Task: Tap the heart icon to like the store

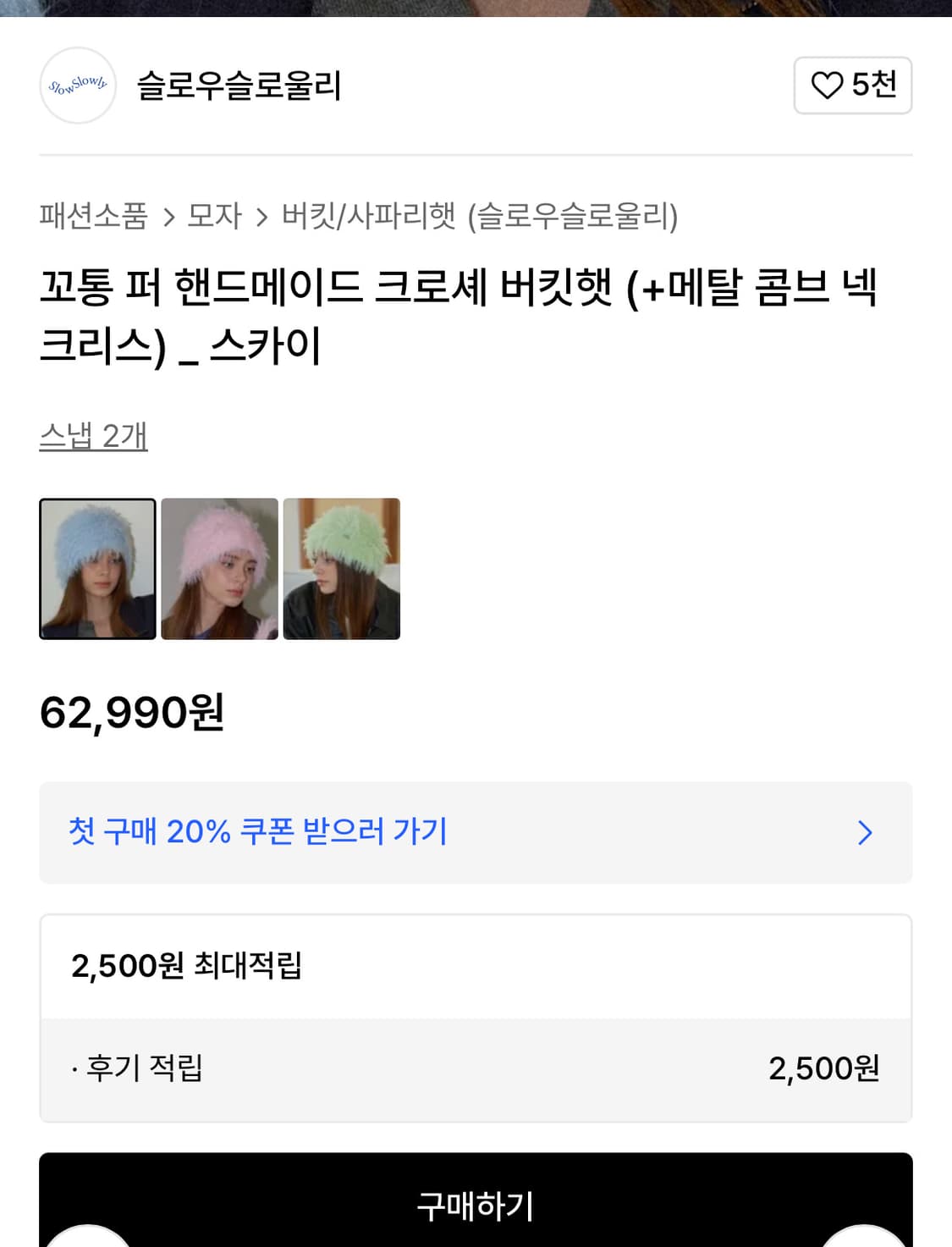Action: click(827, 86)
